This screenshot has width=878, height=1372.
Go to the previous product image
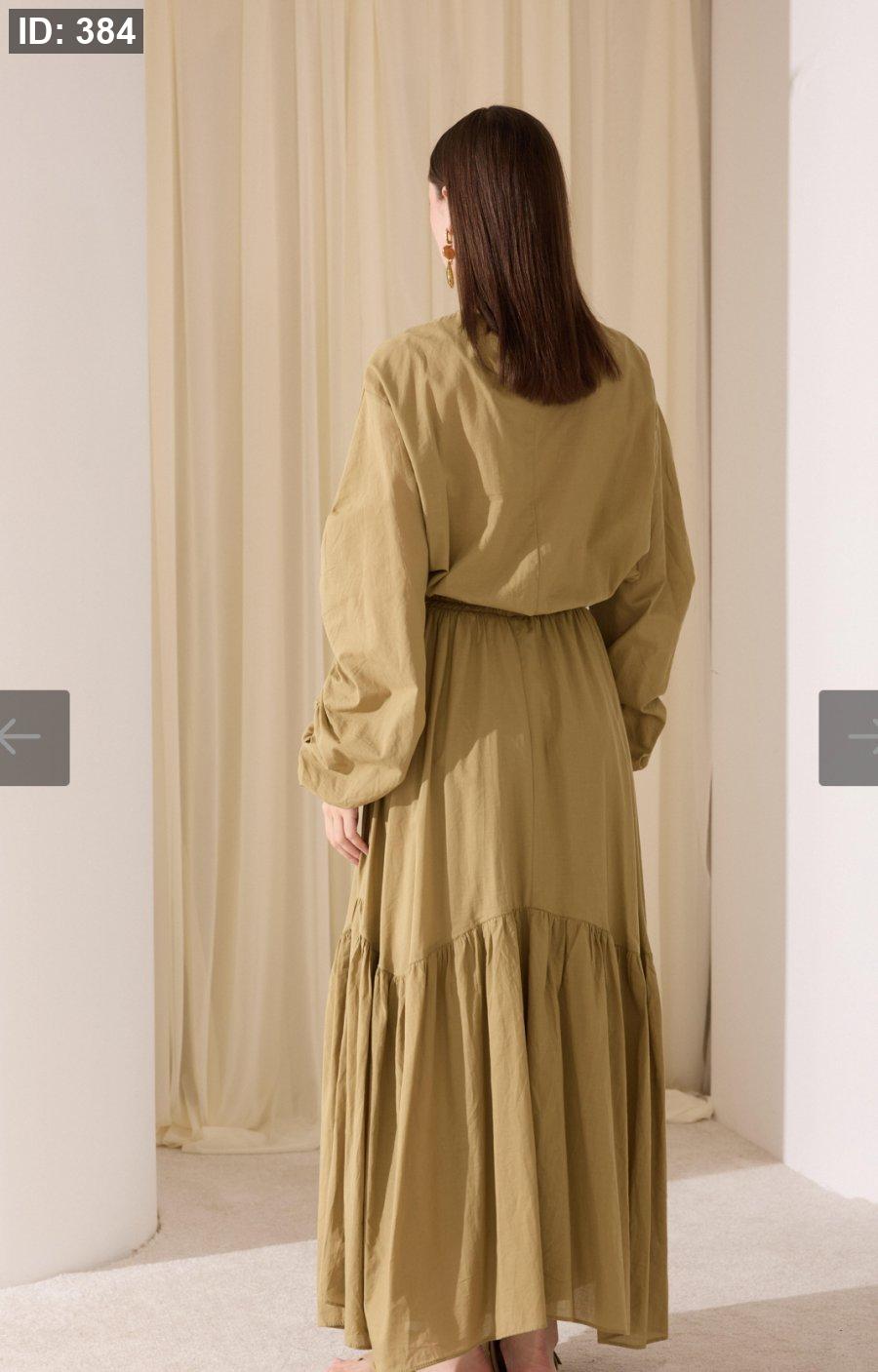tap(33, 737)
